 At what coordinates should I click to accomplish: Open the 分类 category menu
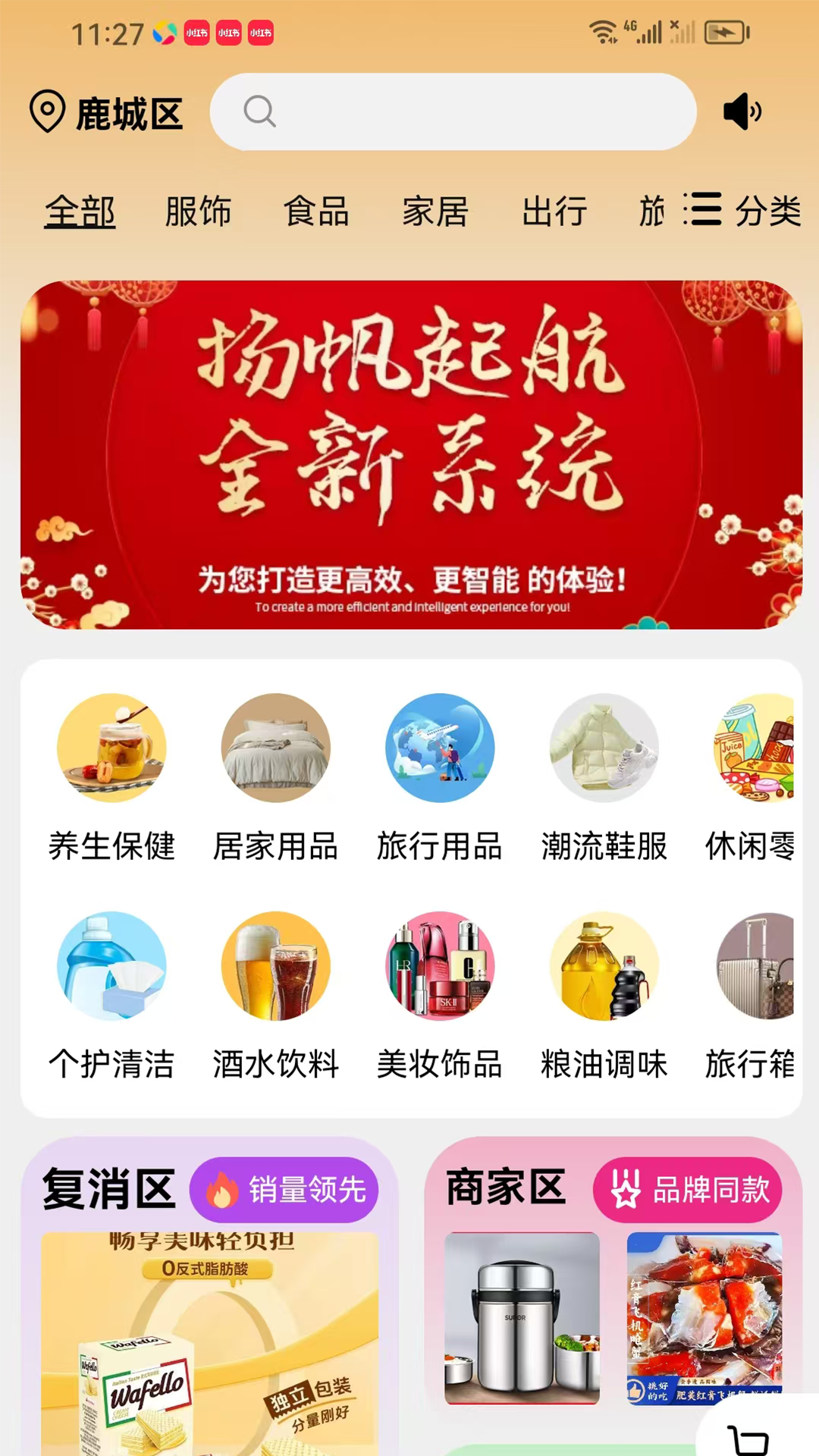(x=743, y=210)
